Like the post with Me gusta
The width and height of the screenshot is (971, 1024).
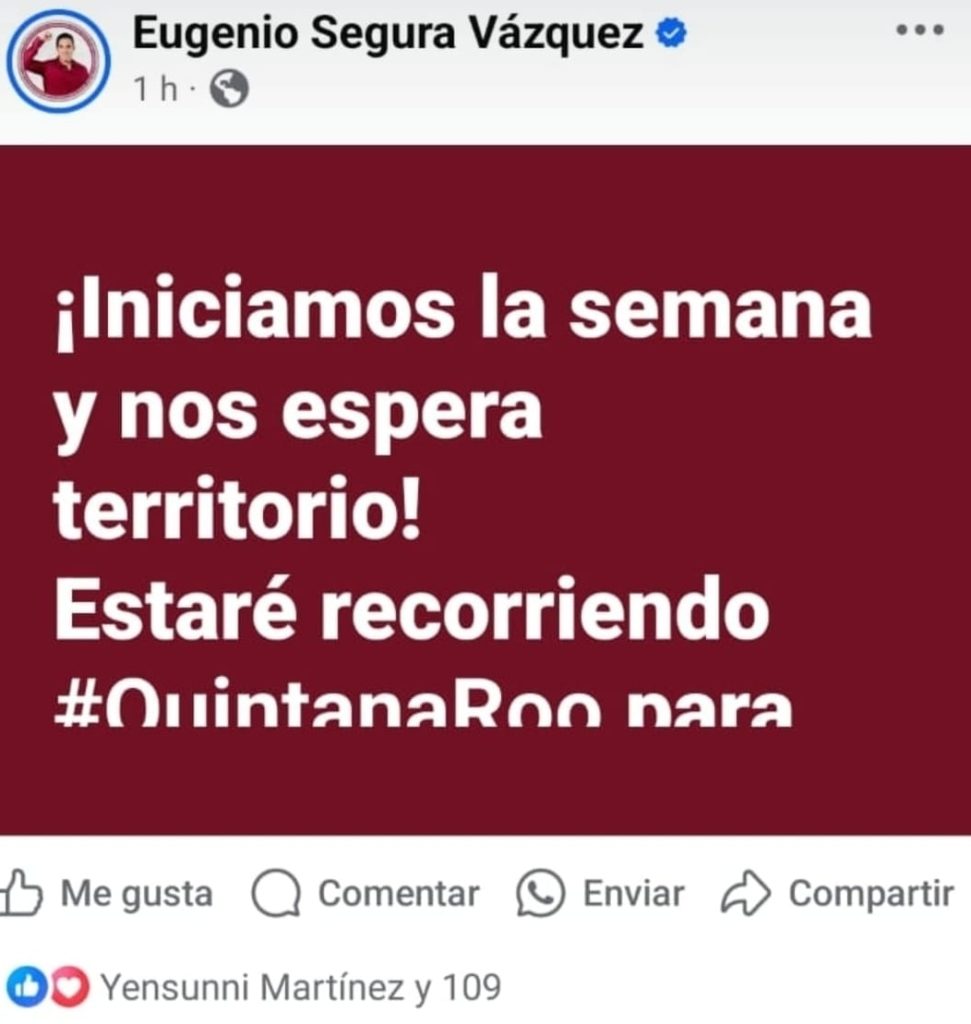click(x=107, y=893)
